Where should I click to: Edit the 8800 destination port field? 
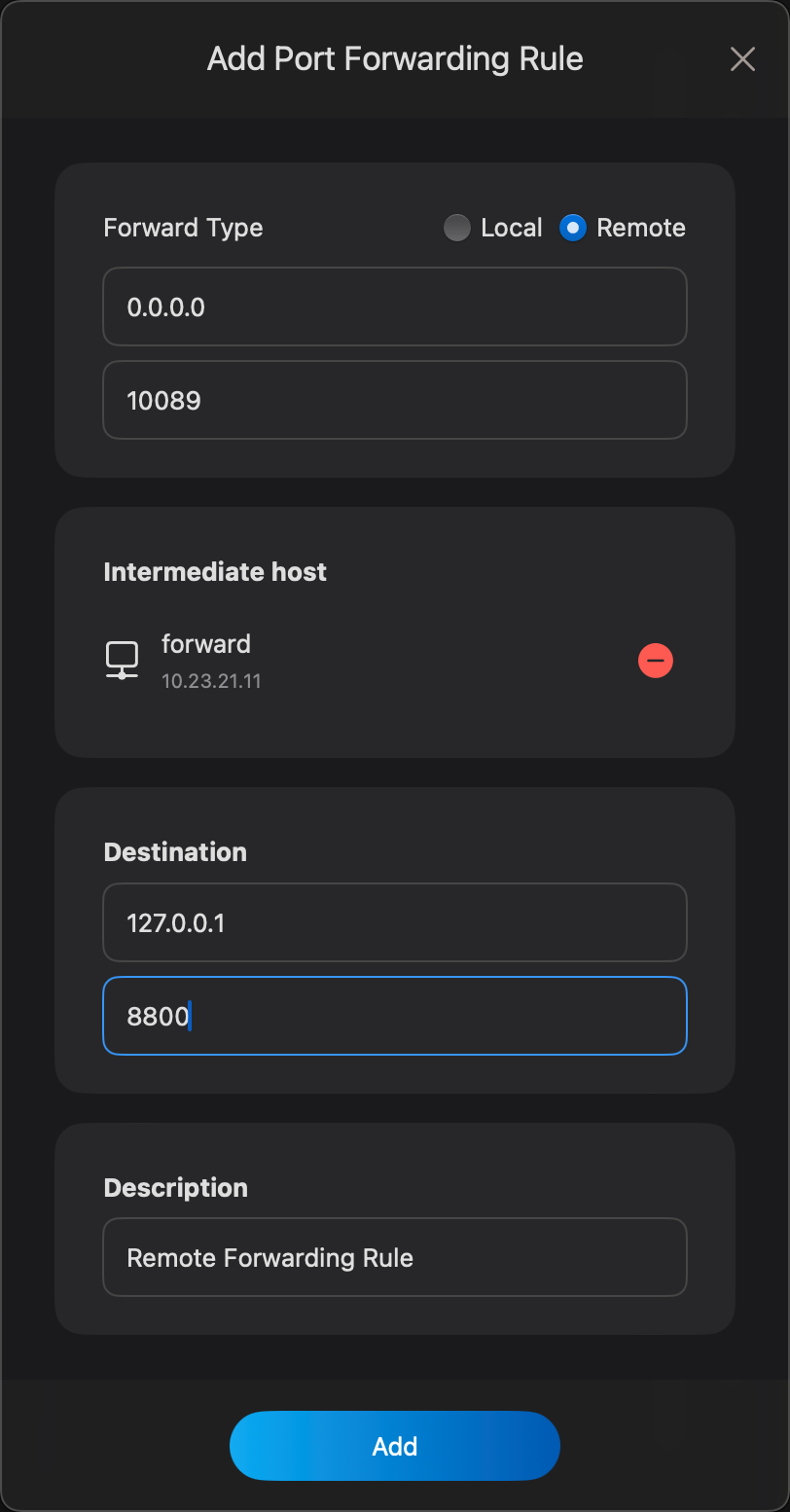click(x=395, y=1016)
